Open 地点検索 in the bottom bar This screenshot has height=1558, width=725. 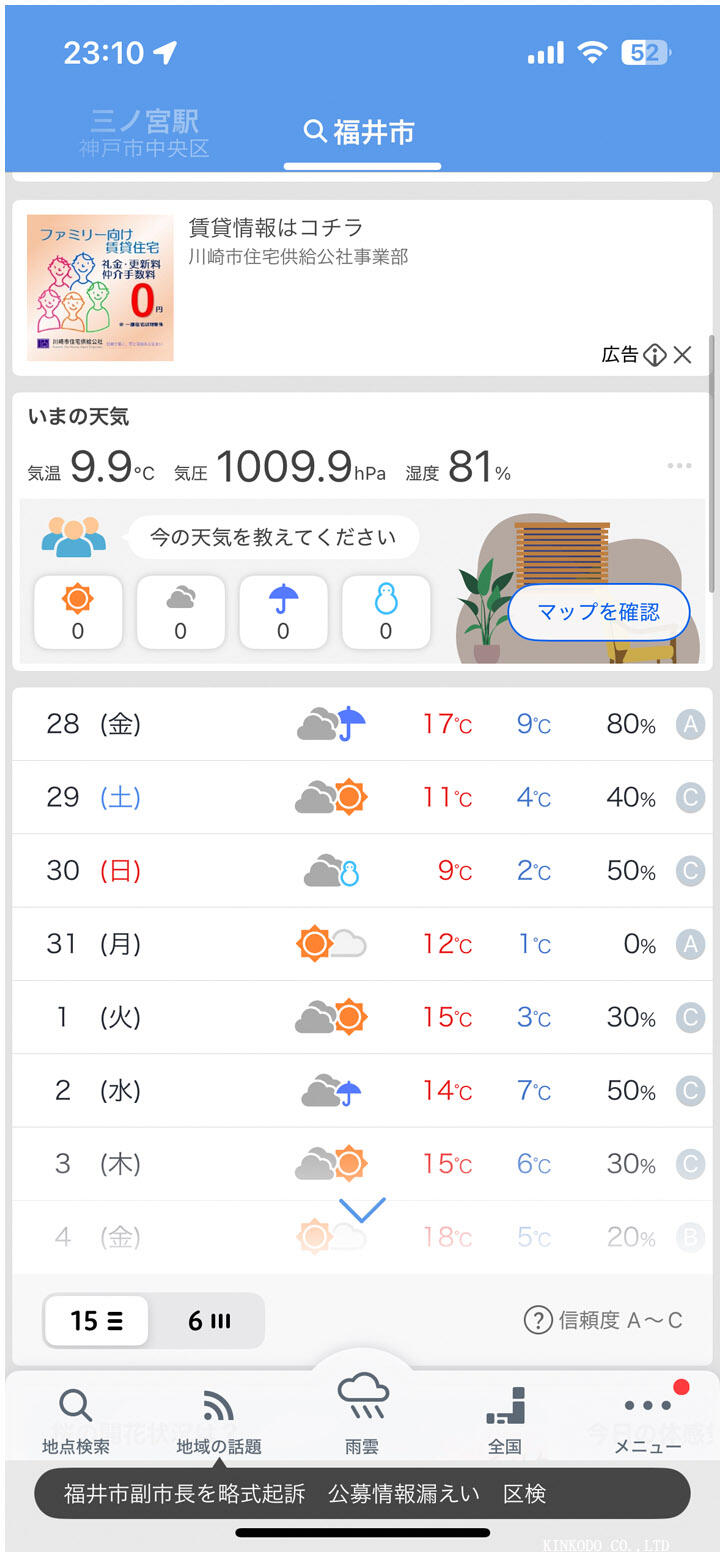coord(76,1420)
